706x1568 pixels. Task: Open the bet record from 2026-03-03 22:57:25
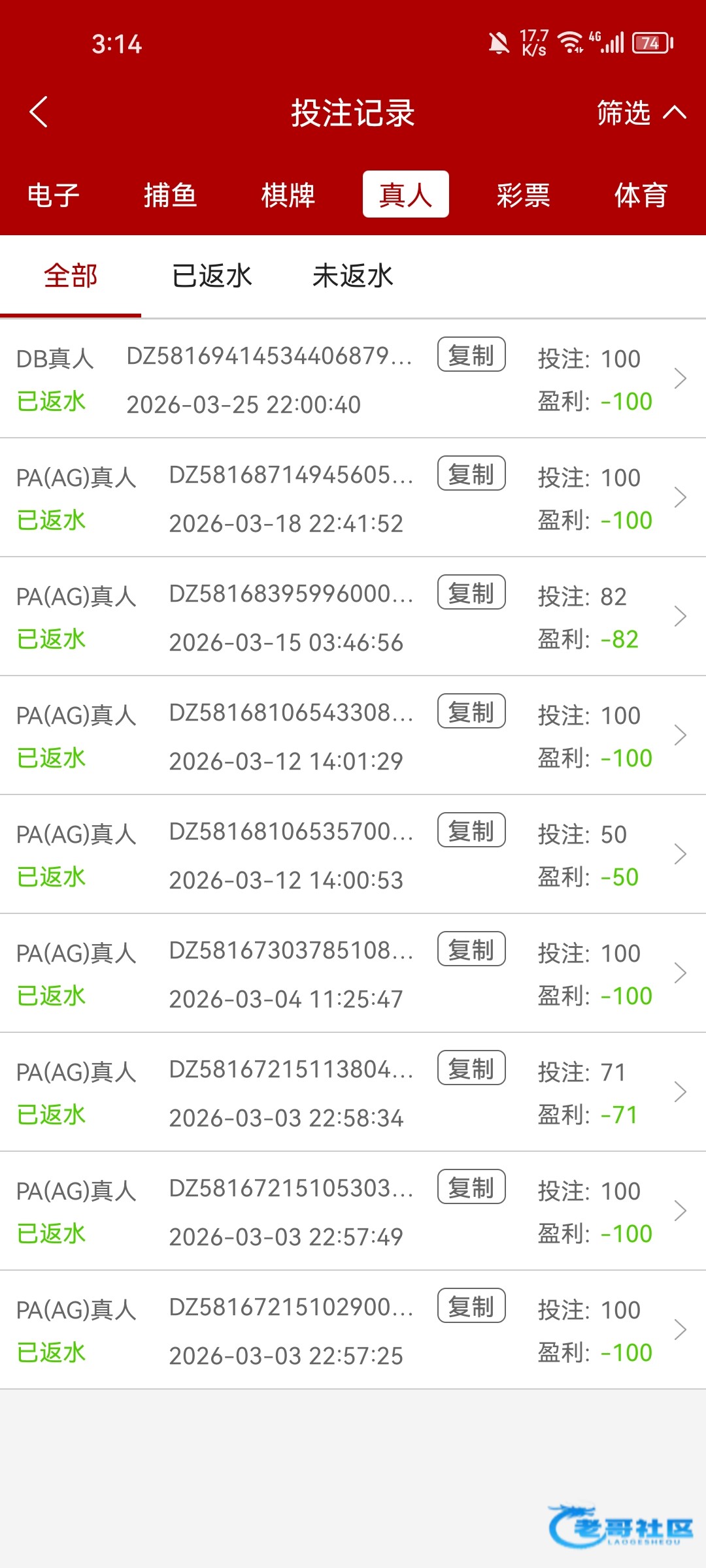click(353, 1330)
